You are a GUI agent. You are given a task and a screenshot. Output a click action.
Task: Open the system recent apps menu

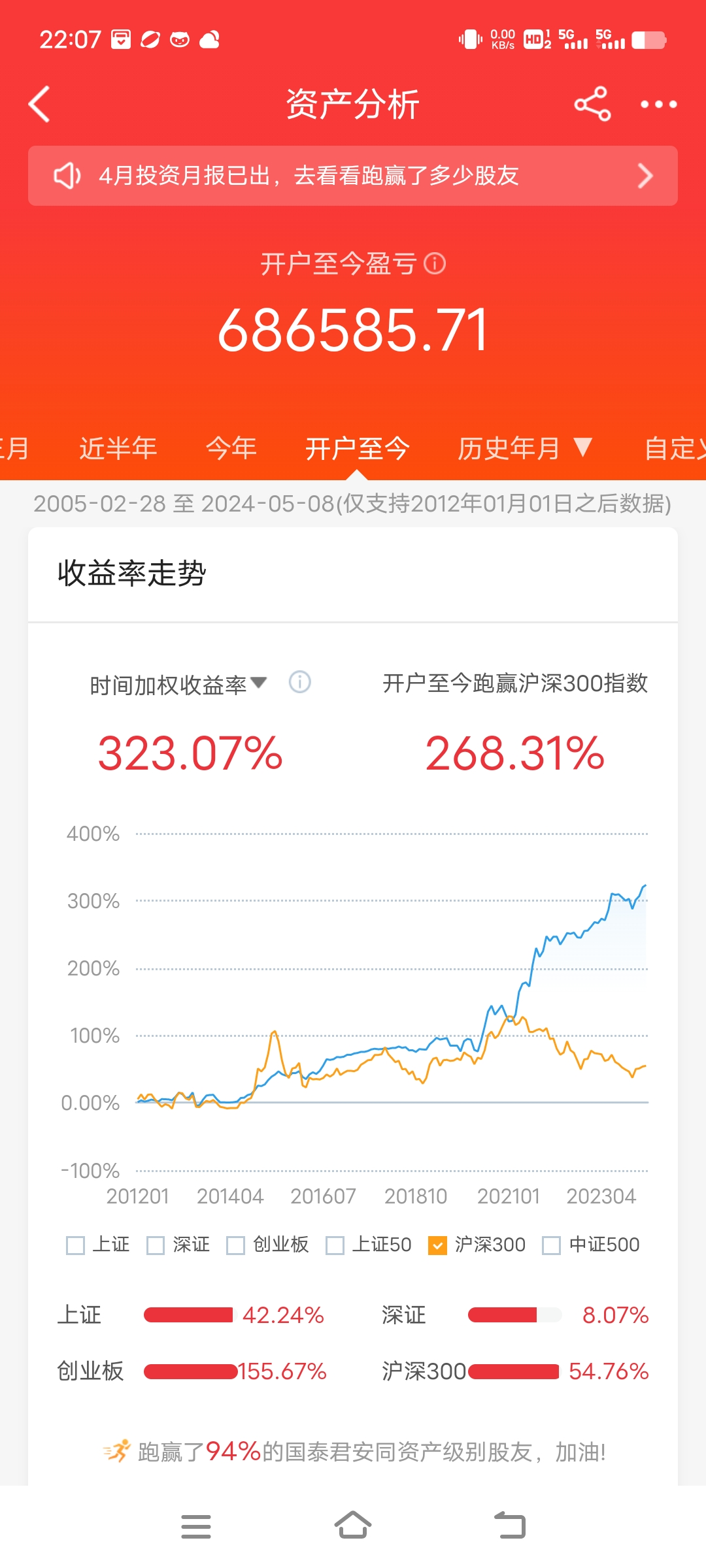(196, 1526)
